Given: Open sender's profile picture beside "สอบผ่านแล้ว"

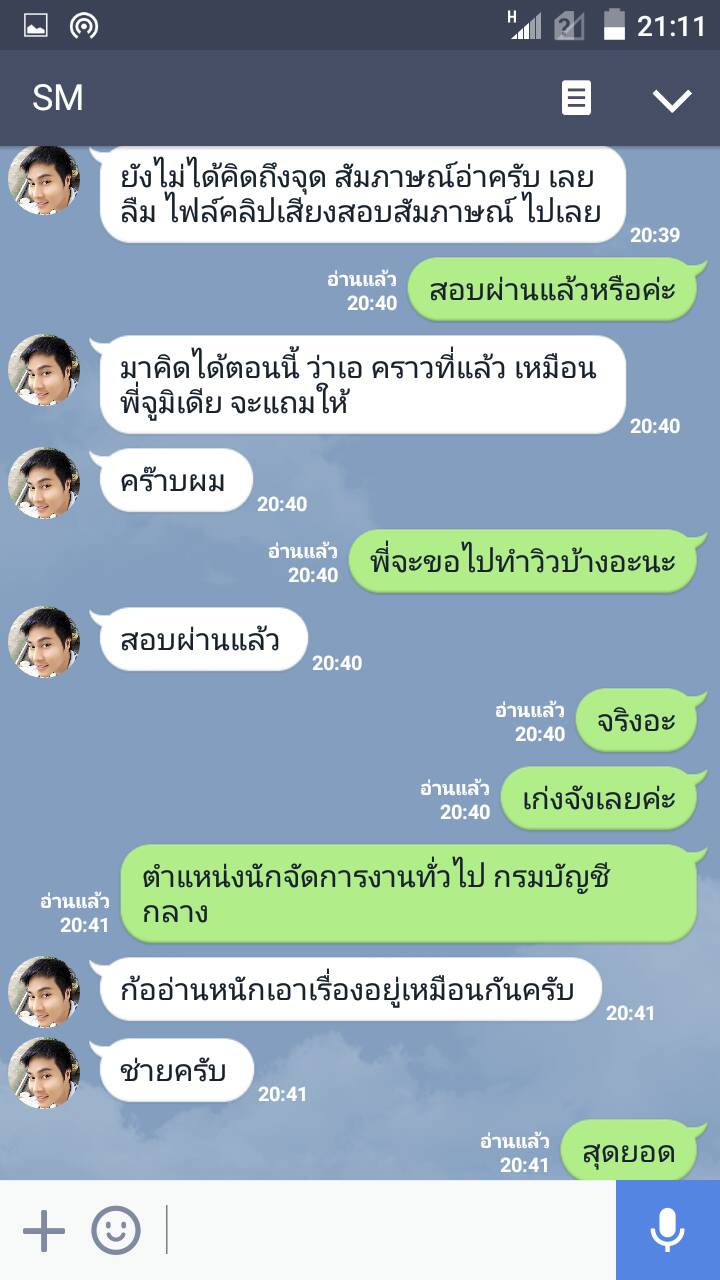Looking at the screenshot, I should [x=44, y=642].
